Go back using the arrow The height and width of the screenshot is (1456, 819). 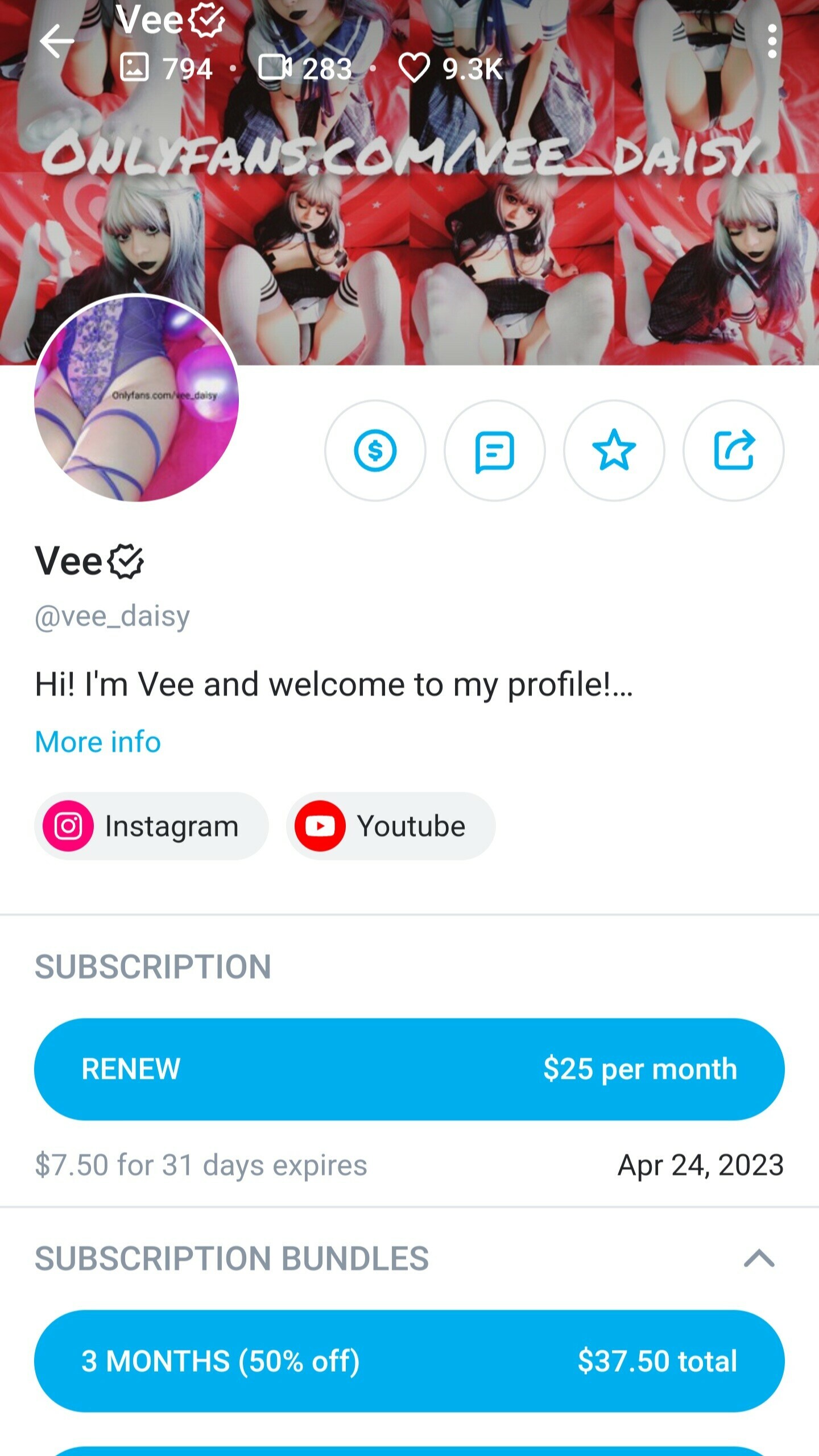57,41
